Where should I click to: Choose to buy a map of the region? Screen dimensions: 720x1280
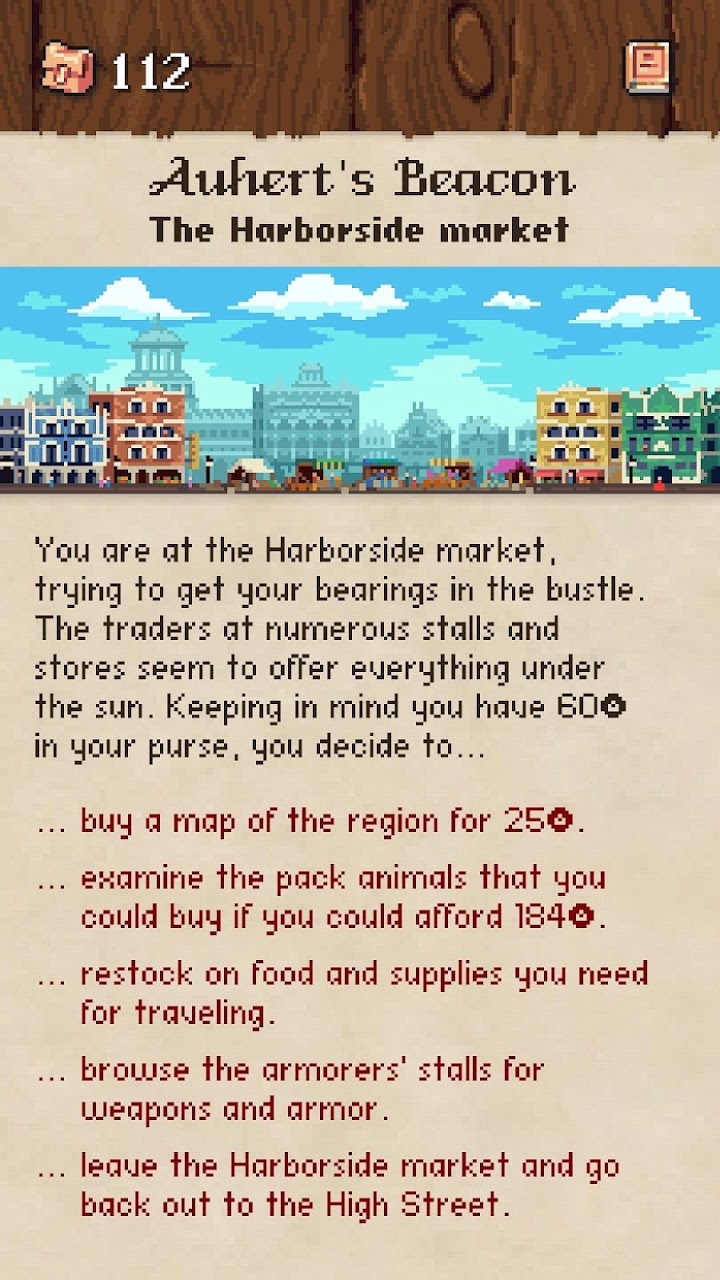click(x=330, y=822)
